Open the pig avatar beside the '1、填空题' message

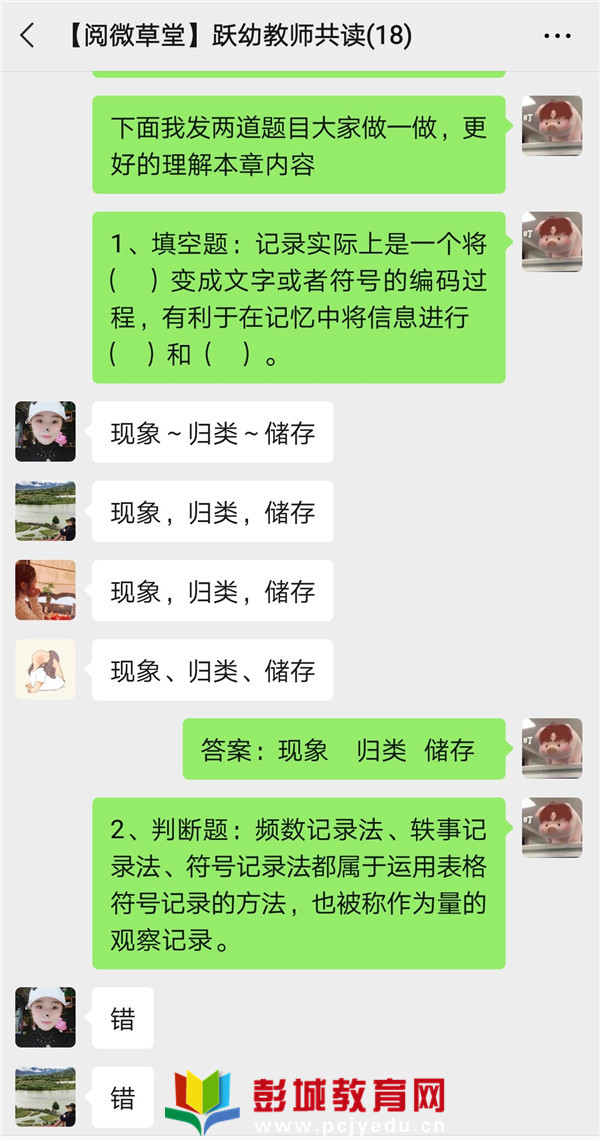(552, 241)
